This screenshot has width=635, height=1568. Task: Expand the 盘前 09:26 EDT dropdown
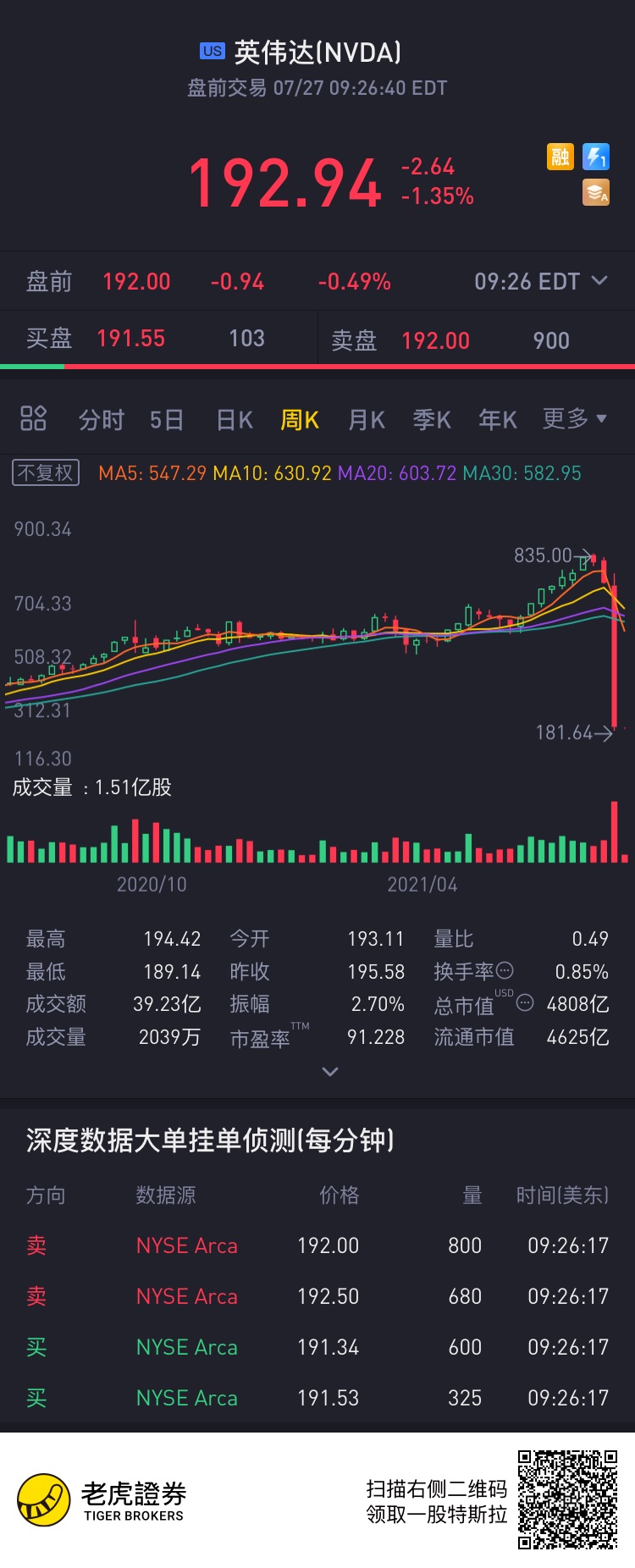click(x=599, y=280)
